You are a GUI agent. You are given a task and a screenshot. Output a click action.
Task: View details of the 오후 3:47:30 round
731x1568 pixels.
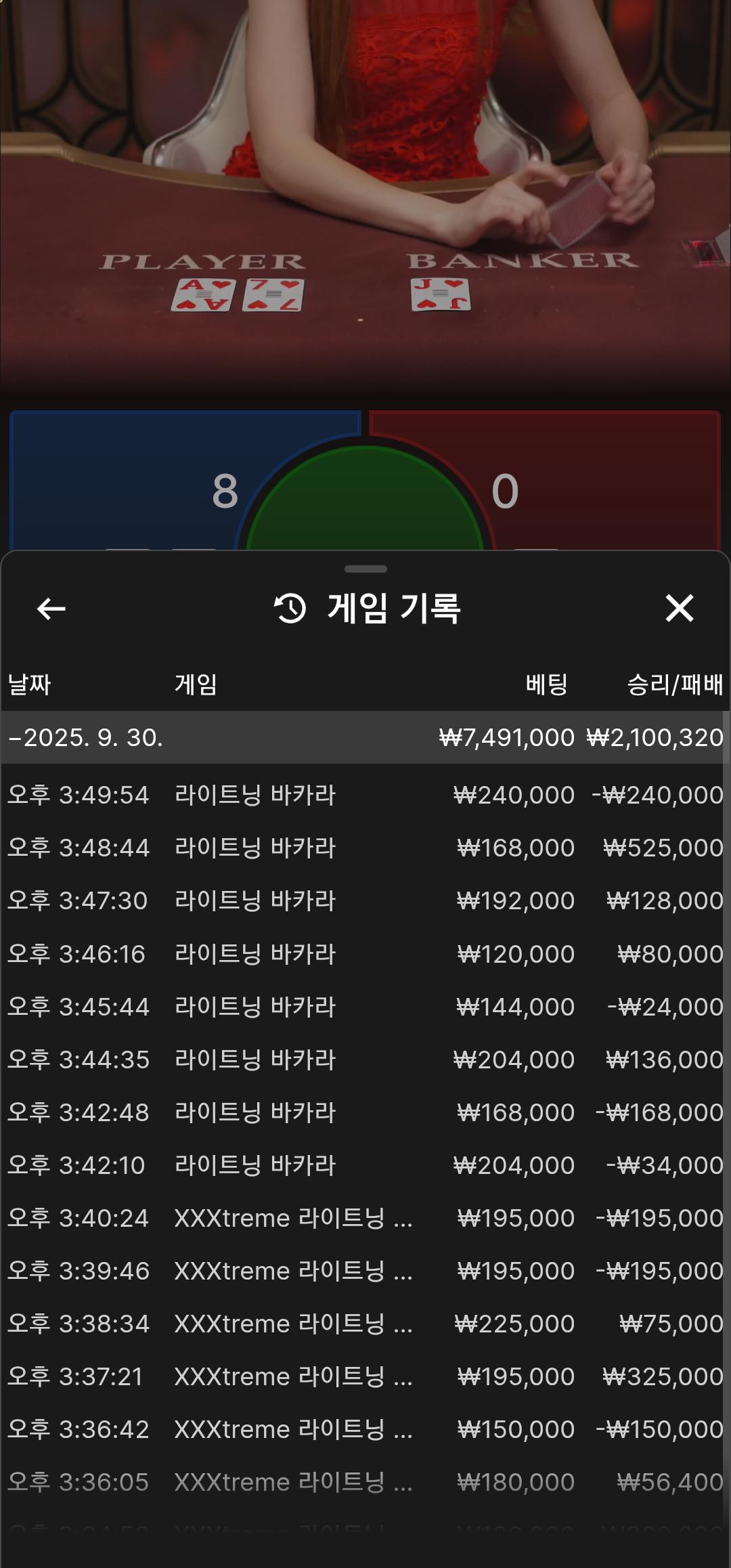pos(365,900)
